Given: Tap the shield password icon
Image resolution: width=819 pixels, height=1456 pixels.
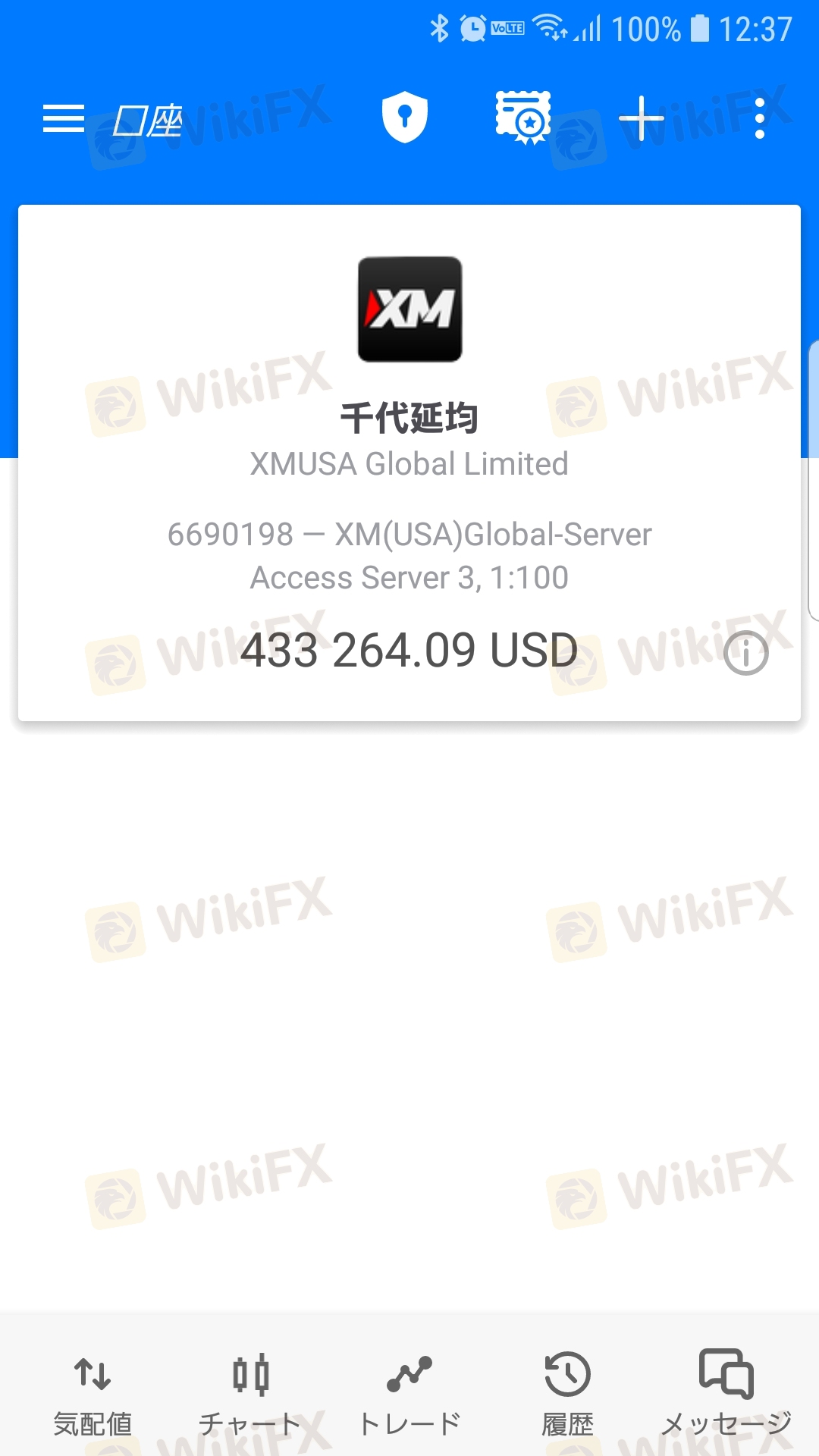Looking at the screenshot, I should (x=405, y=118).
